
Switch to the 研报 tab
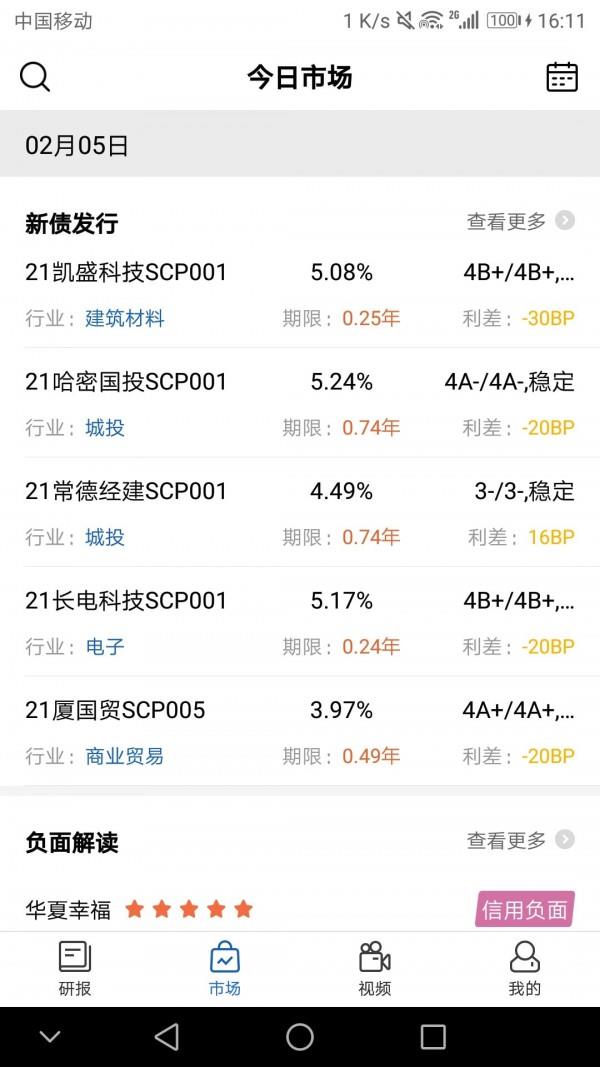(75, 969)
